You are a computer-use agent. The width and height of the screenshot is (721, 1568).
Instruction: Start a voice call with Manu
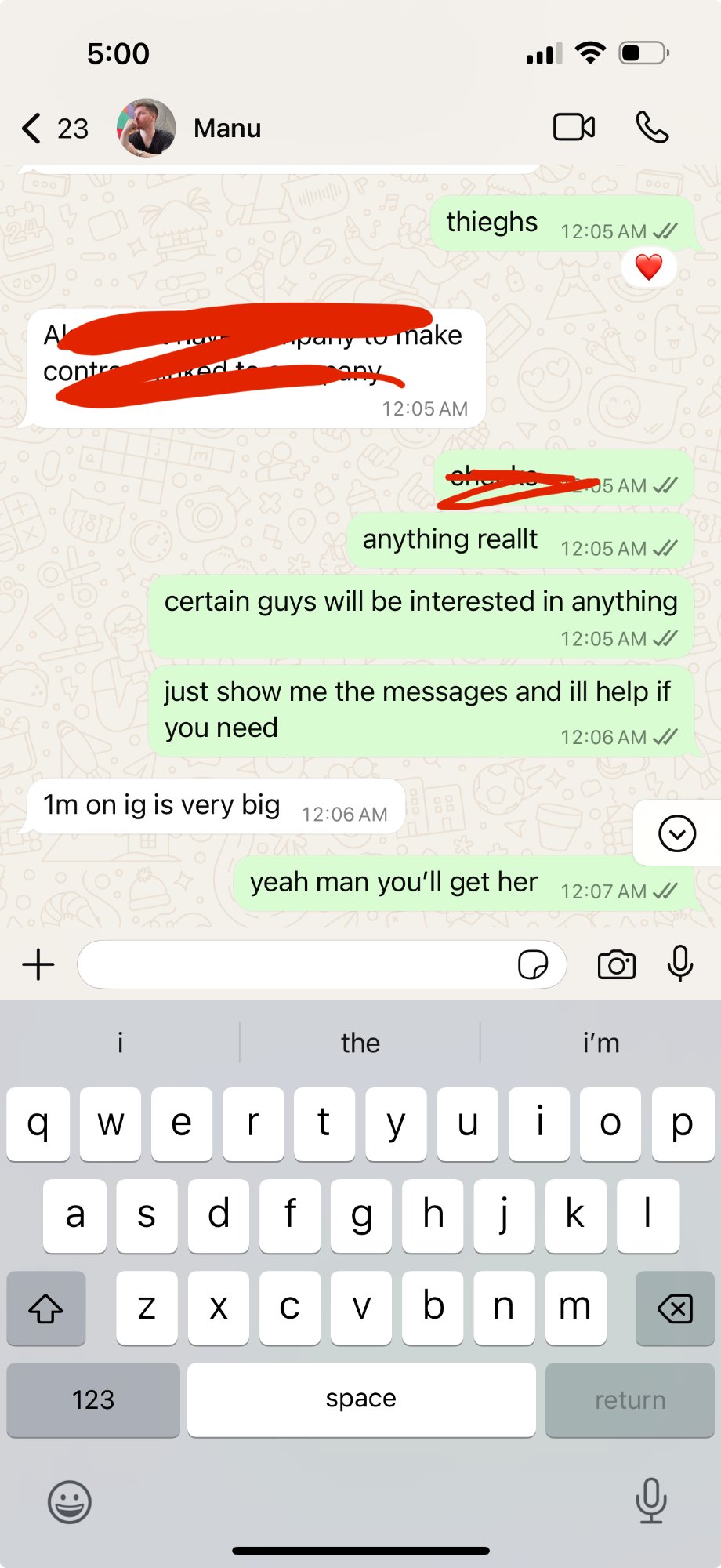(652, 127)
